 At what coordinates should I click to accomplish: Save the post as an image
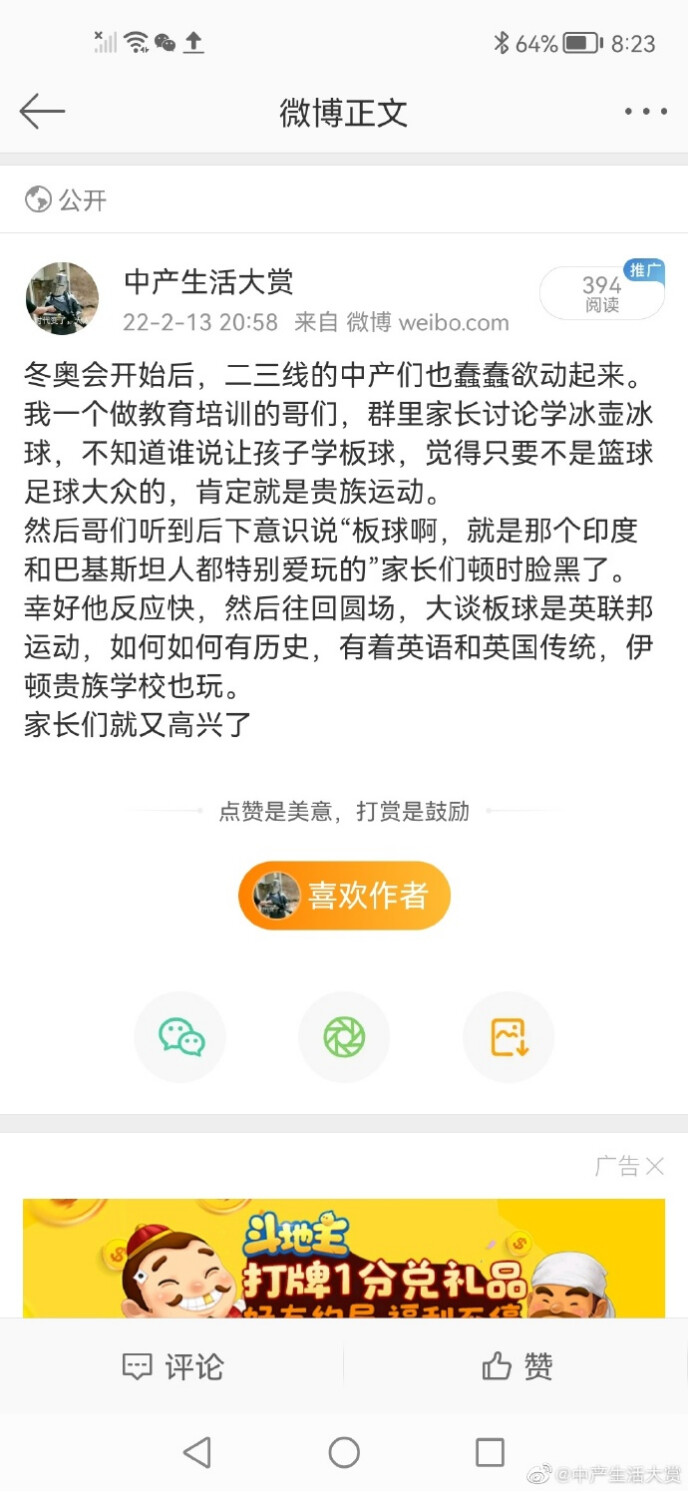pos(508,1037)
